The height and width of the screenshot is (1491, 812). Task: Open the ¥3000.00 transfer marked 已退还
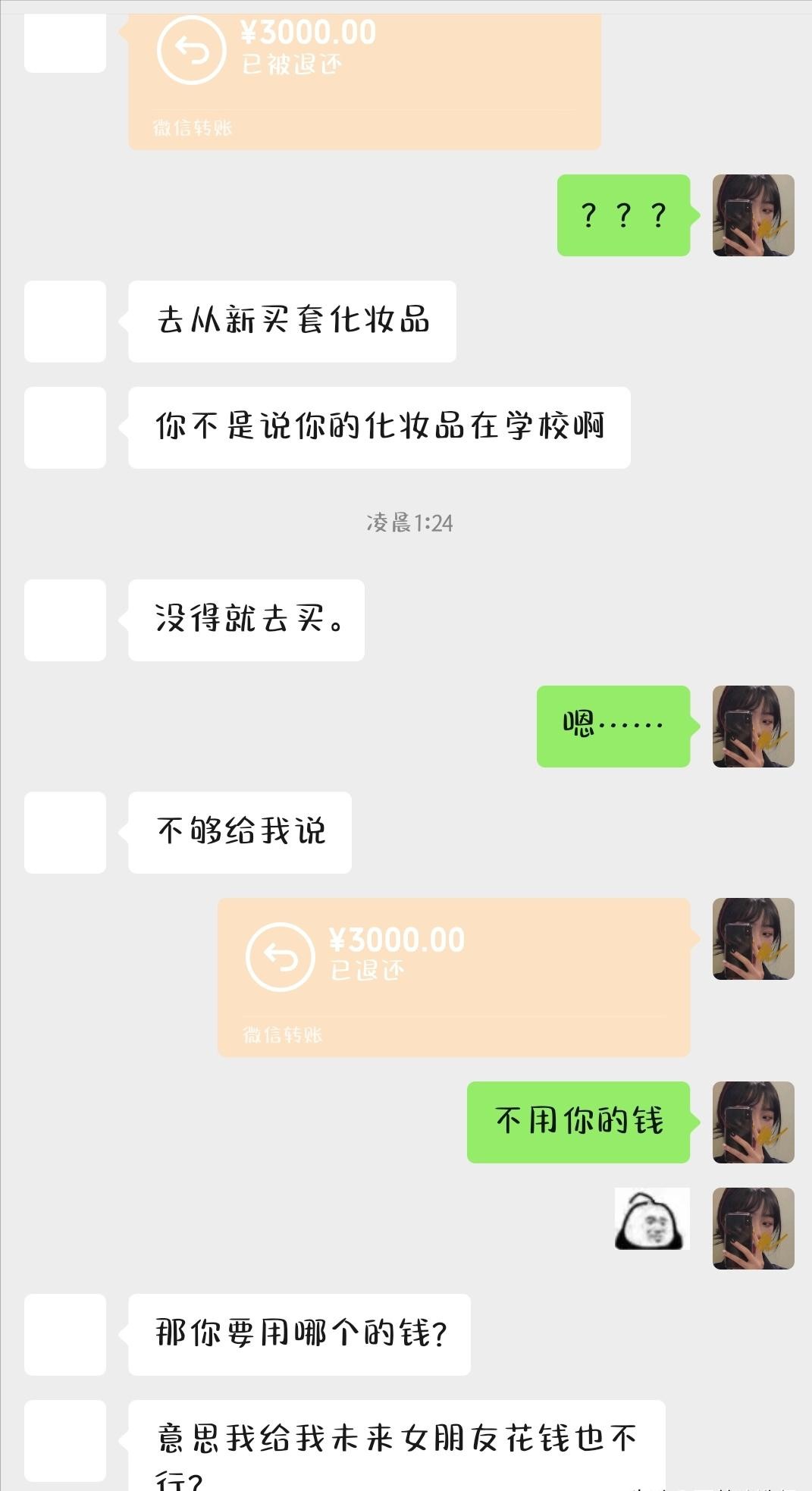[453, 977]
